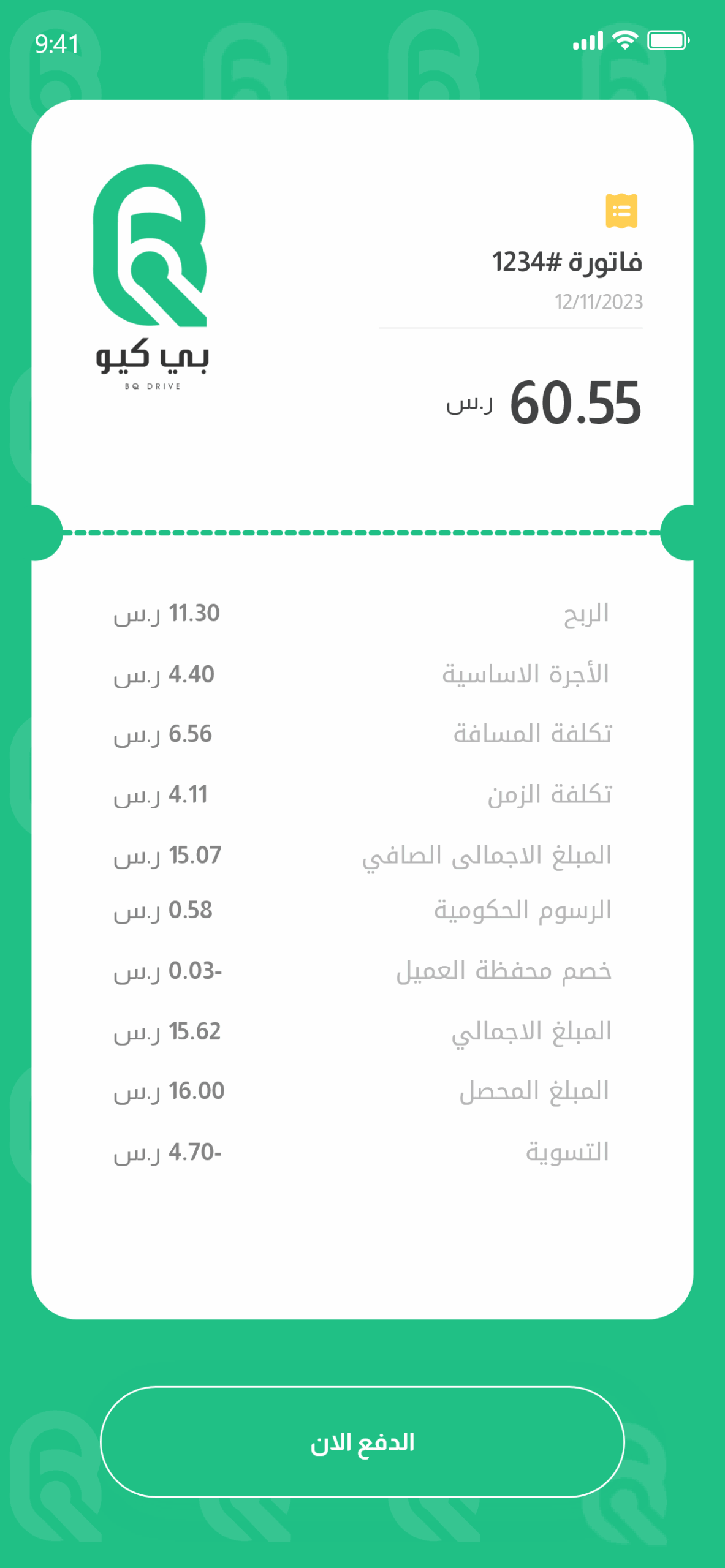The height and width of the screenshot is (1568, 725).
Task: Select the الرسوم الحكومية government fees amount
Action: (163, 911)
